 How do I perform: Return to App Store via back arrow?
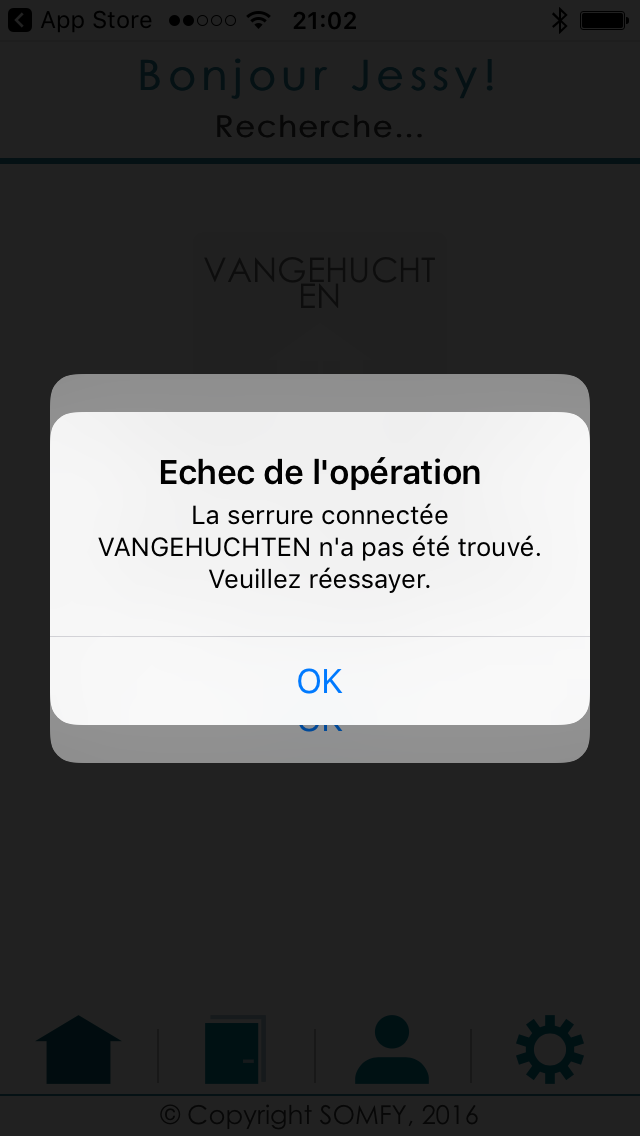click(x=20, y=20)
